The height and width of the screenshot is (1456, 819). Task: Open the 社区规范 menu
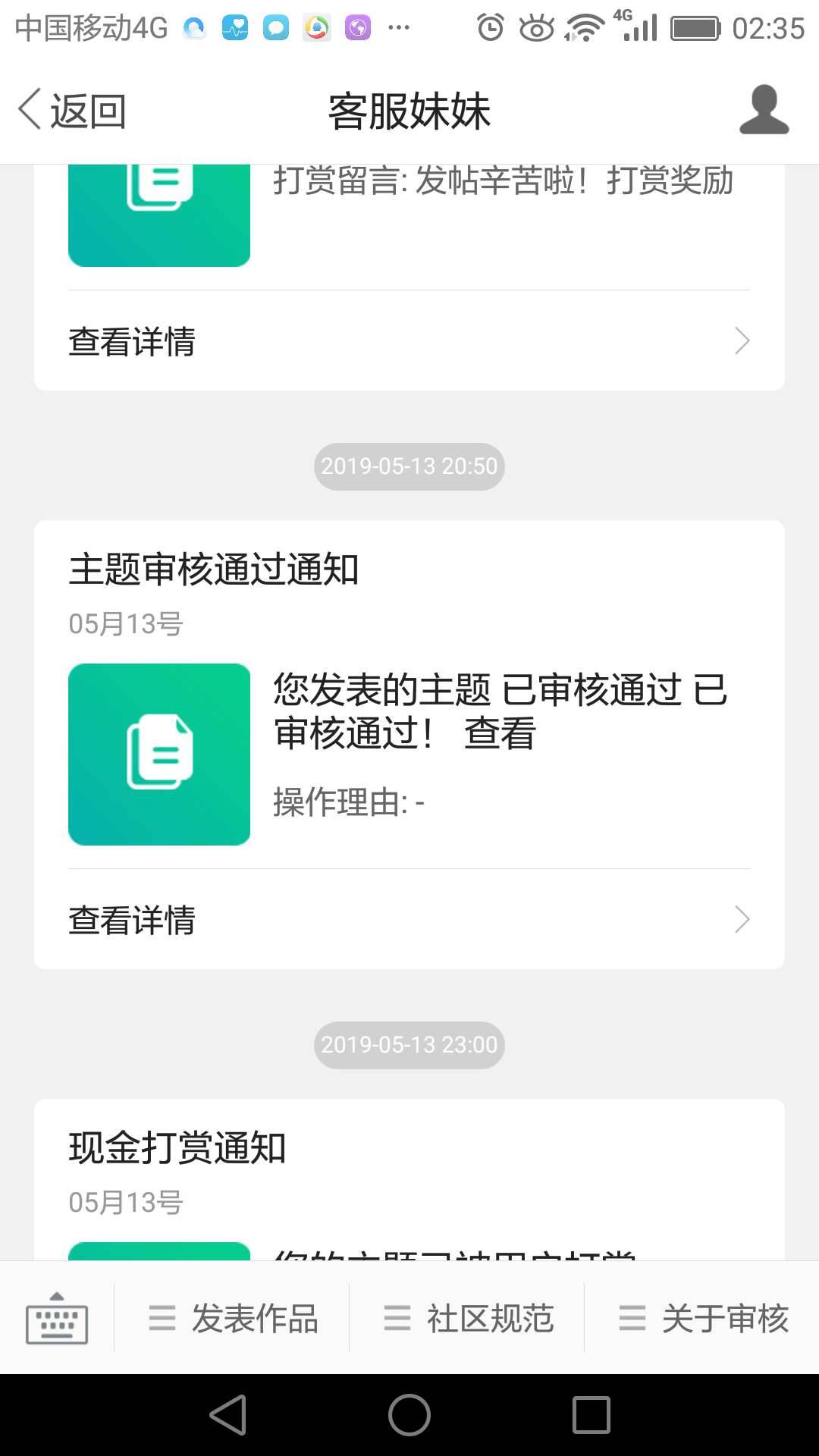coord(469,1319)
